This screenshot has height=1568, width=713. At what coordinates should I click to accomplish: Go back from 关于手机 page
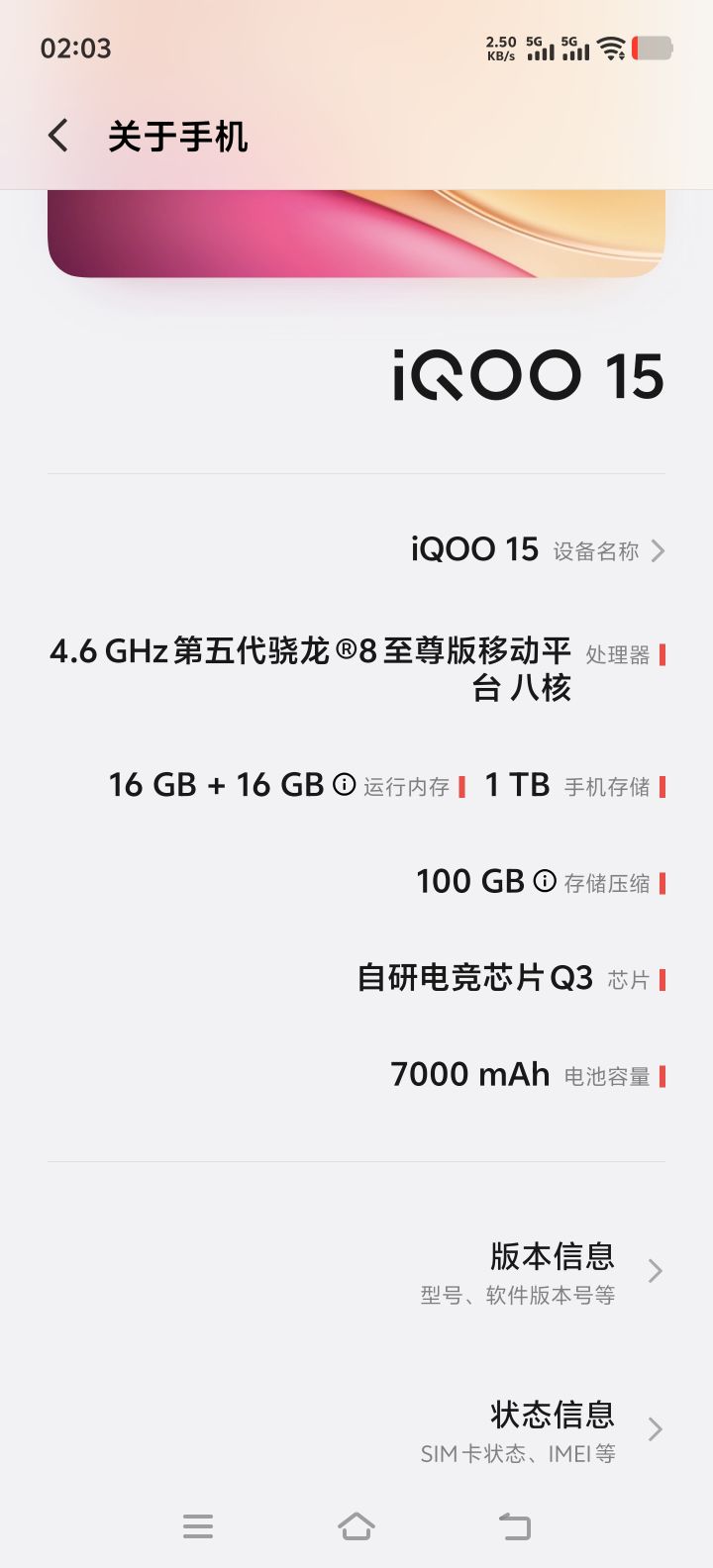click(x=58, y=136)
